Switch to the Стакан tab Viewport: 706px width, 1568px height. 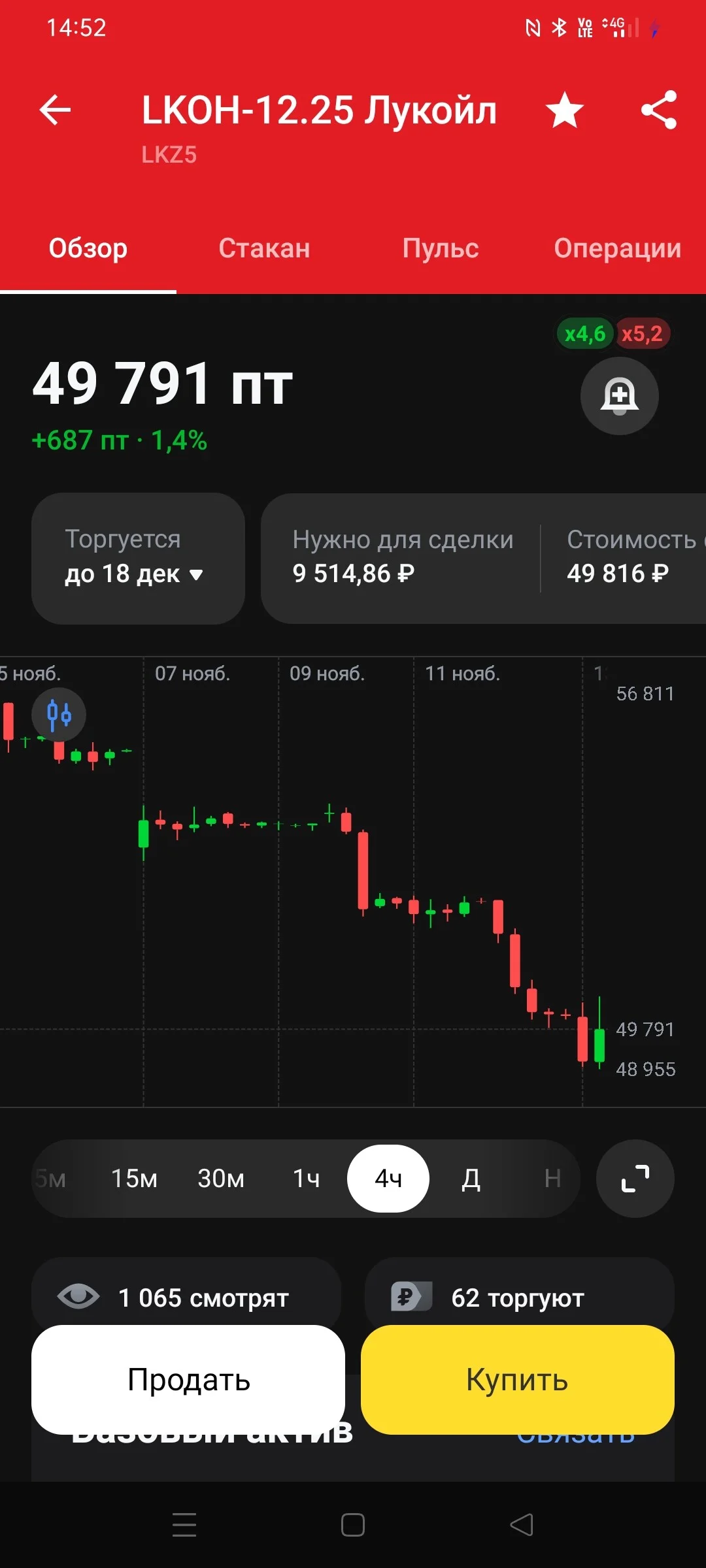point(264,248)
